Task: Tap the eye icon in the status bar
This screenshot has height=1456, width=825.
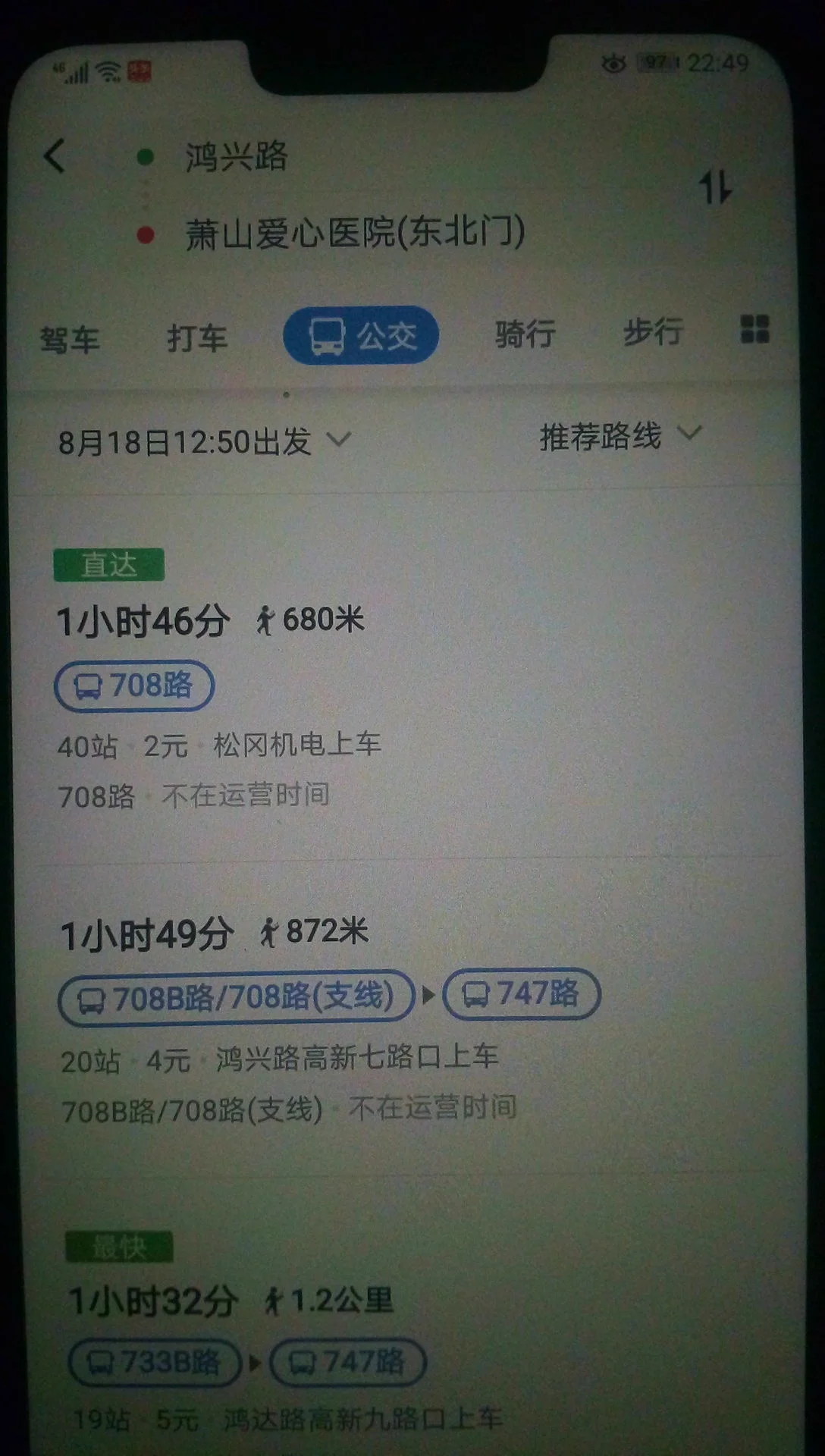Action: click(x=613, y=64)
